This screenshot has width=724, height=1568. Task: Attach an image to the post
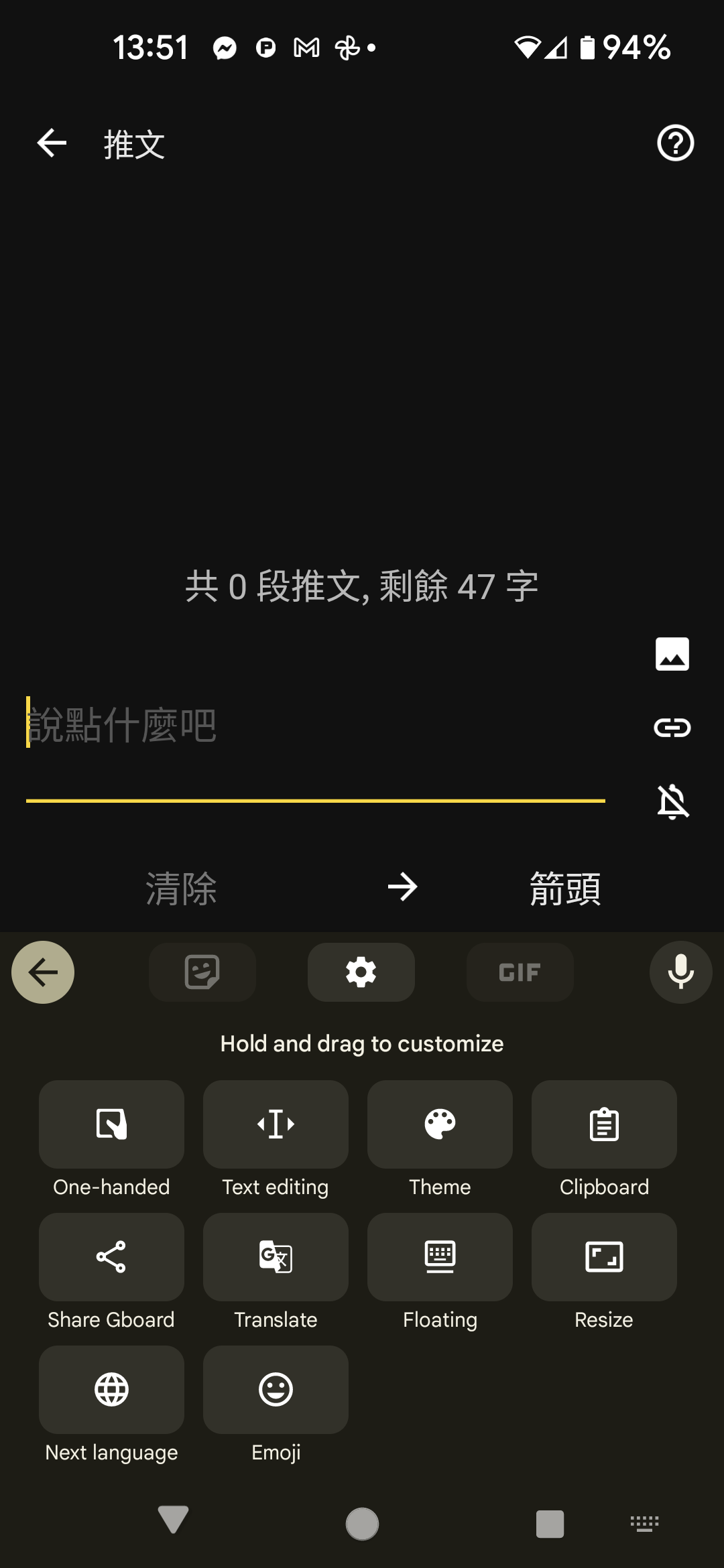(x=672, y=654)
